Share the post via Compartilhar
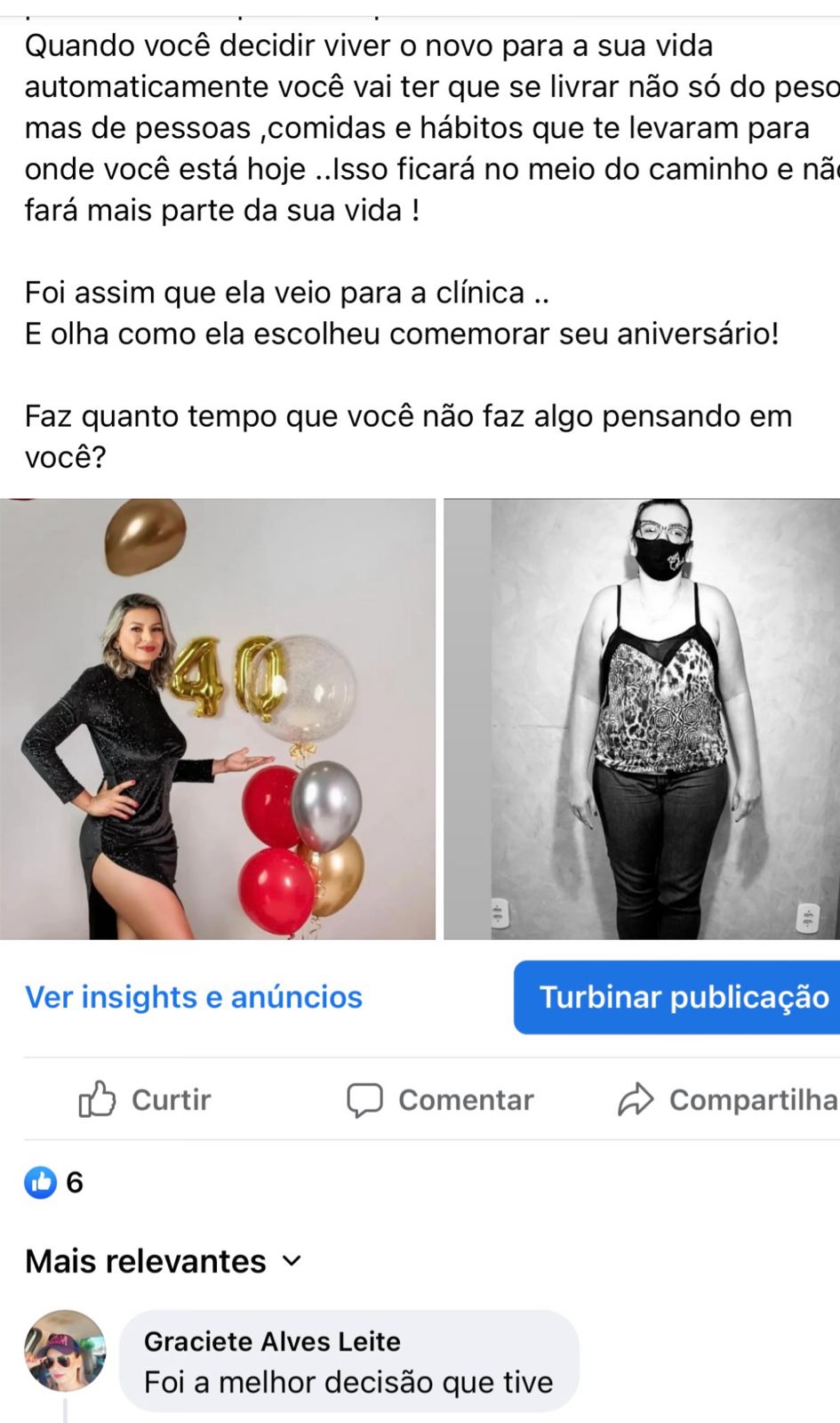This screenshot has height=1423, width=840. 729,1100
